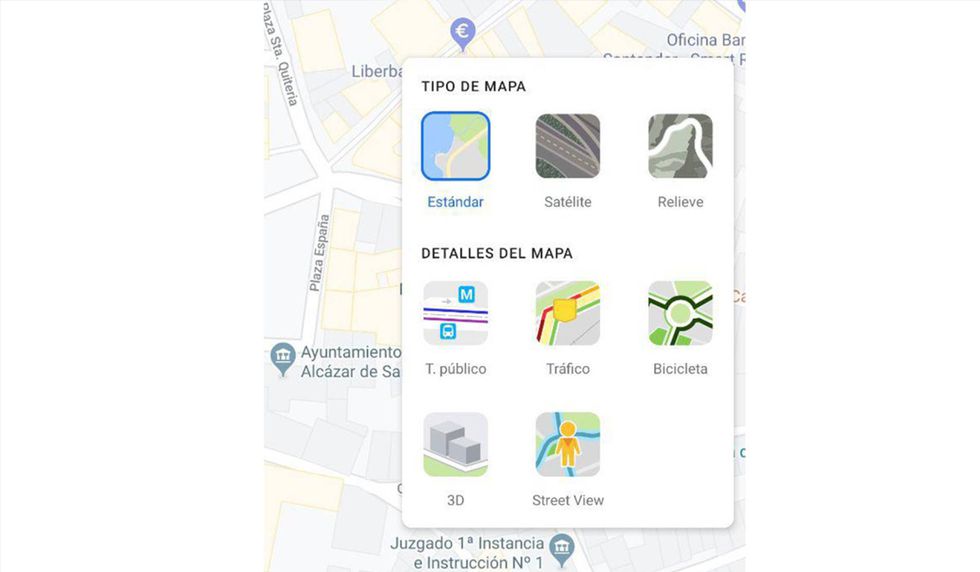This screenshot has width=980, height=572.
Task: Turn on the Tráfico layer
Action: tap(568, 313)
